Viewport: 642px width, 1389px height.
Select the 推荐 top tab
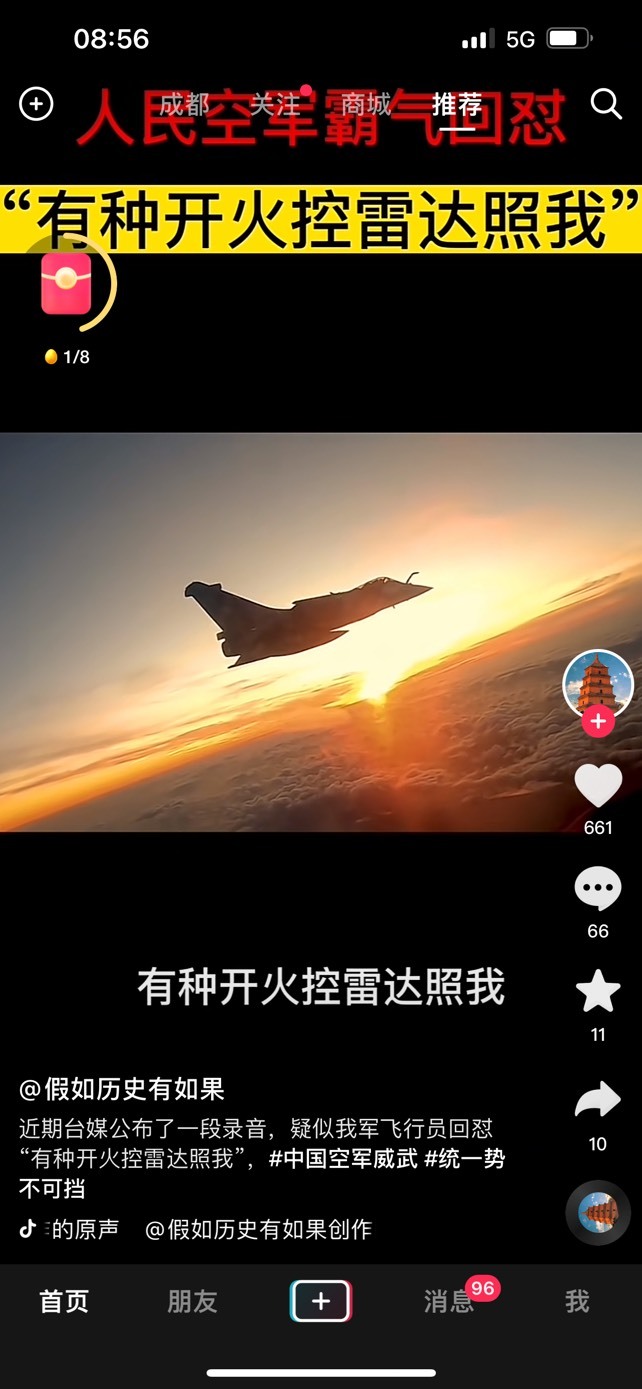pyautogui.click(x=457, y=104)
